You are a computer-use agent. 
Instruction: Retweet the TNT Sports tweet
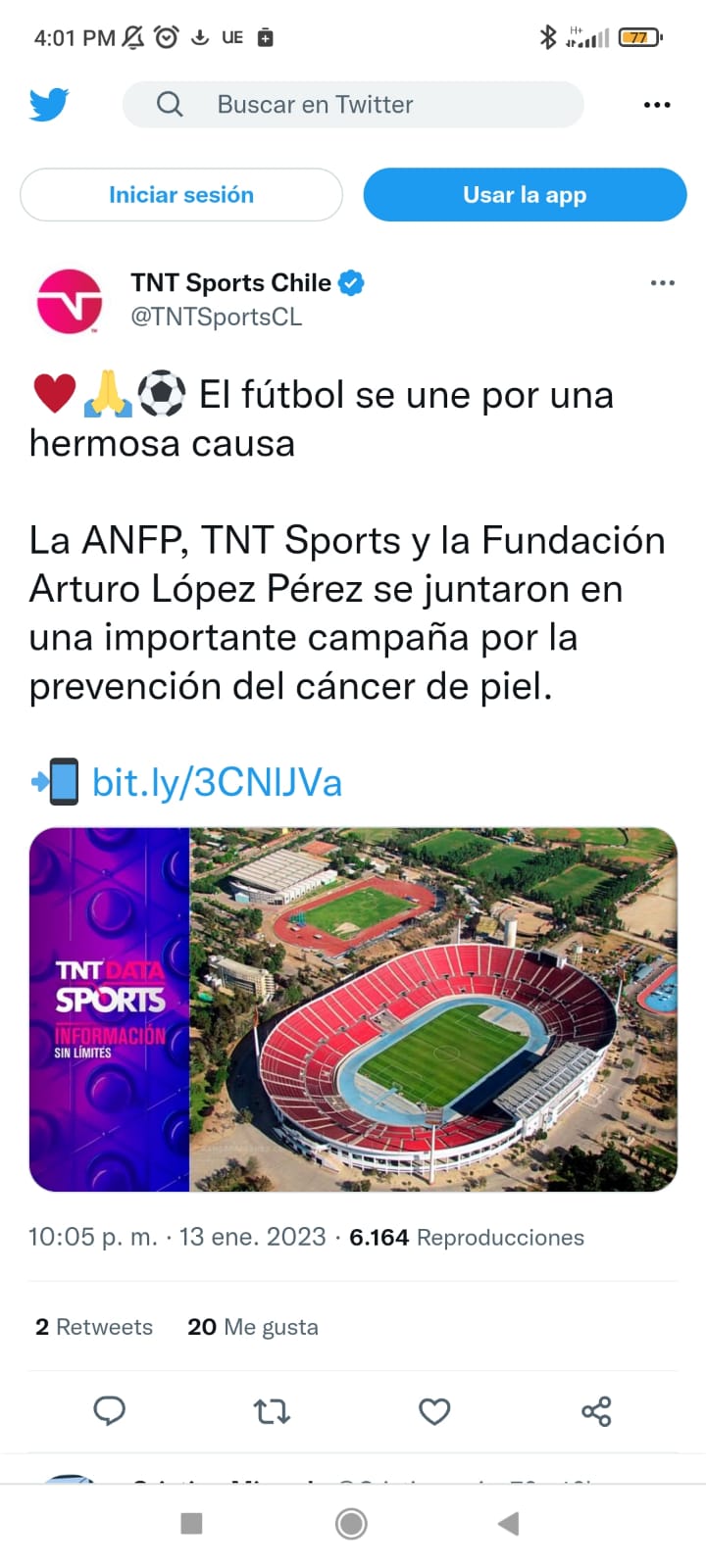click(272, 1411)
